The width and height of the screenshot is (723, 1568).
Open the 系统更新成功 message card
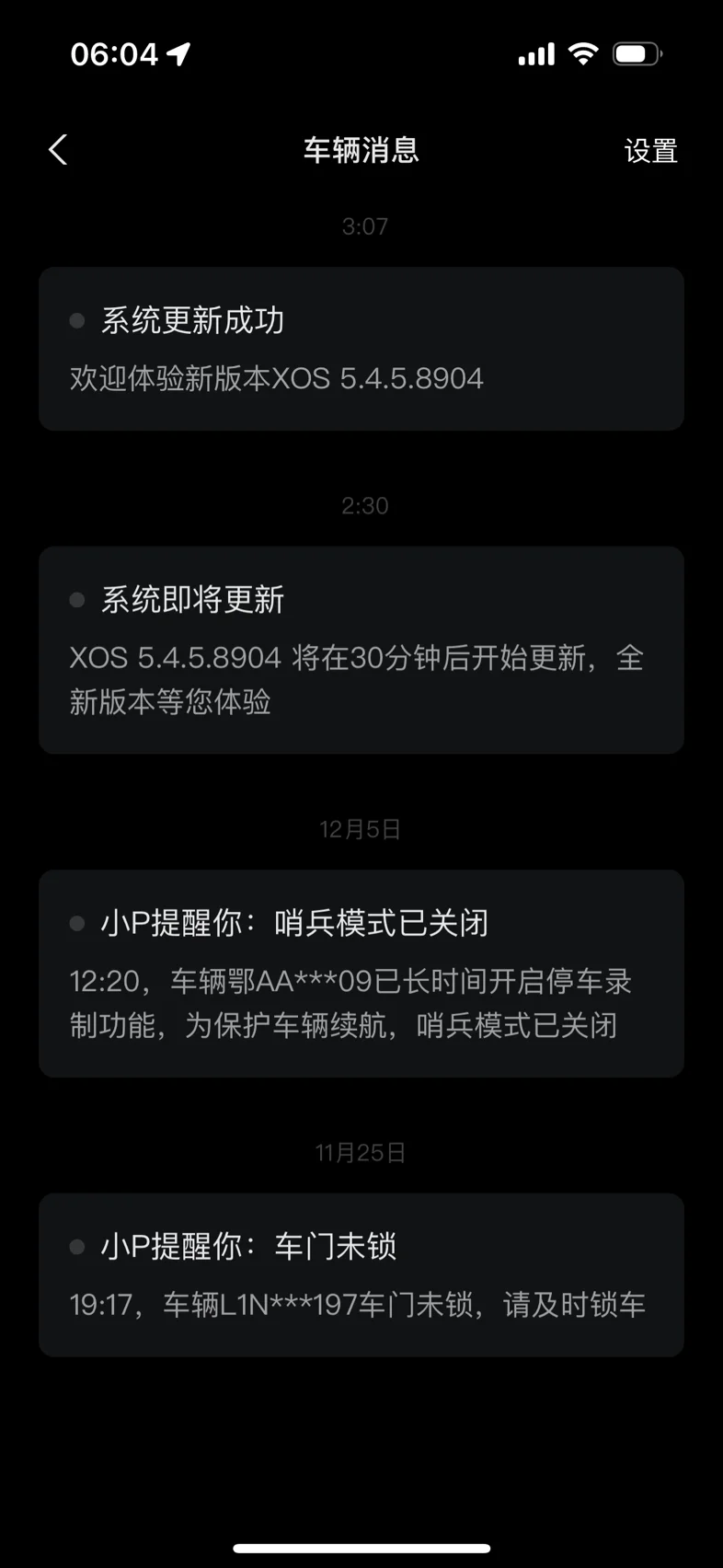[x=361, y=349]
